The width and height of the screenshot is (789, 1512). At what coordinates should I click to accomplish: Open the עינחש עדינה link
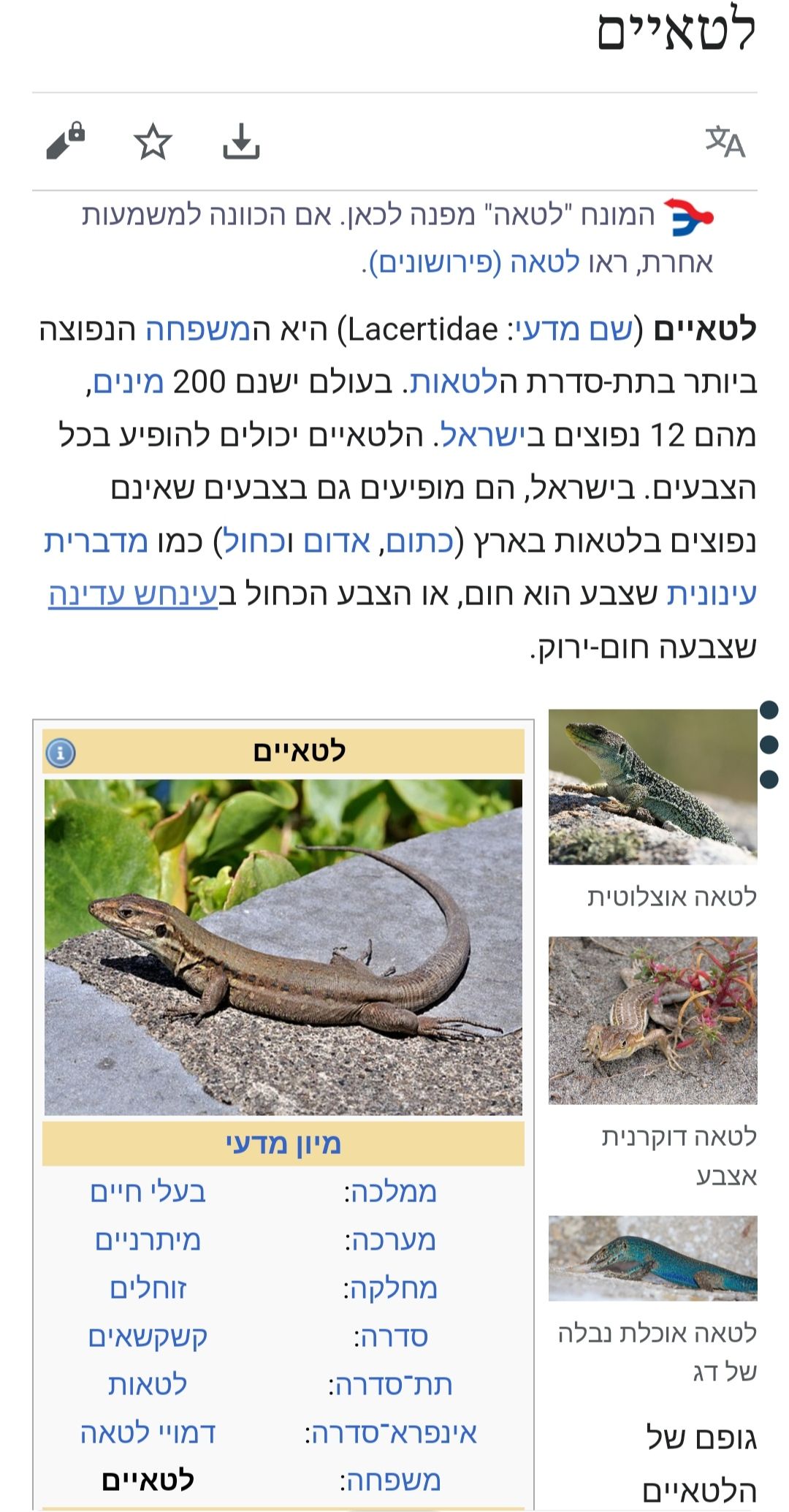coord(133,594)
